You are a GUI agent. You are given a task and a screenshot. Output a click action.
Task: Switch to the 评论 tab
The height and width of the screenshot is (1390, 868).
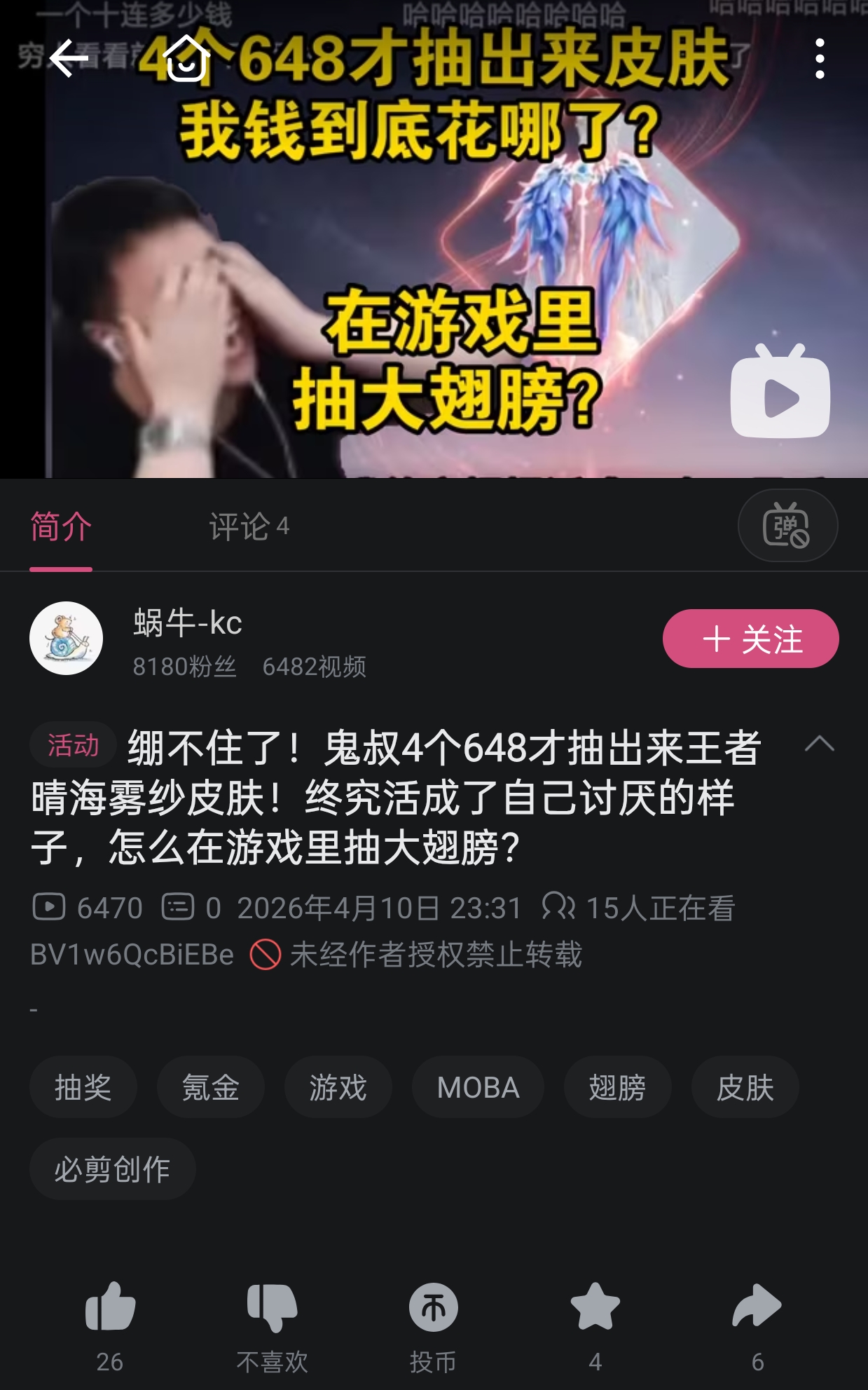[x=249, y=526]
